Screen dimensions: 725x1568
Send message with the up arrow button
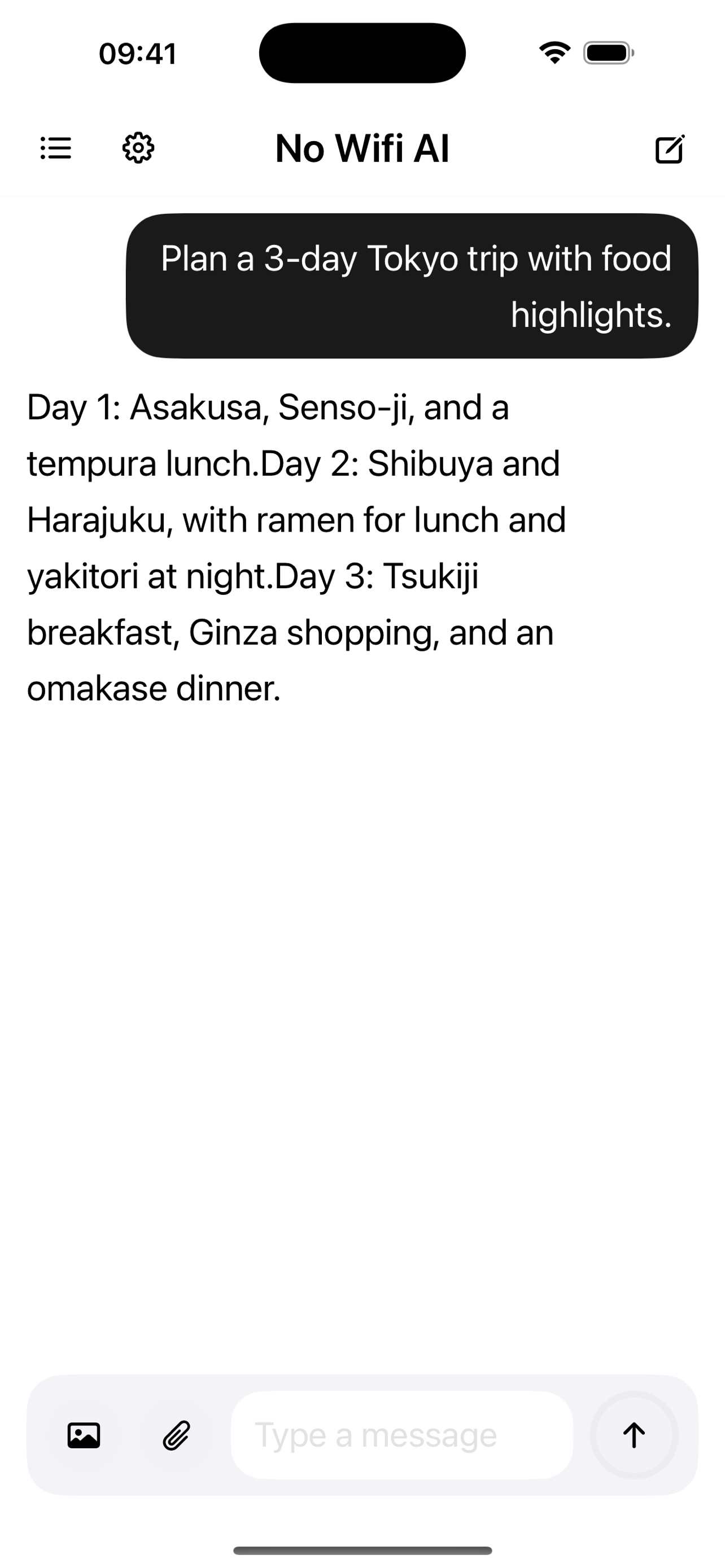(x=634, y=1435)
